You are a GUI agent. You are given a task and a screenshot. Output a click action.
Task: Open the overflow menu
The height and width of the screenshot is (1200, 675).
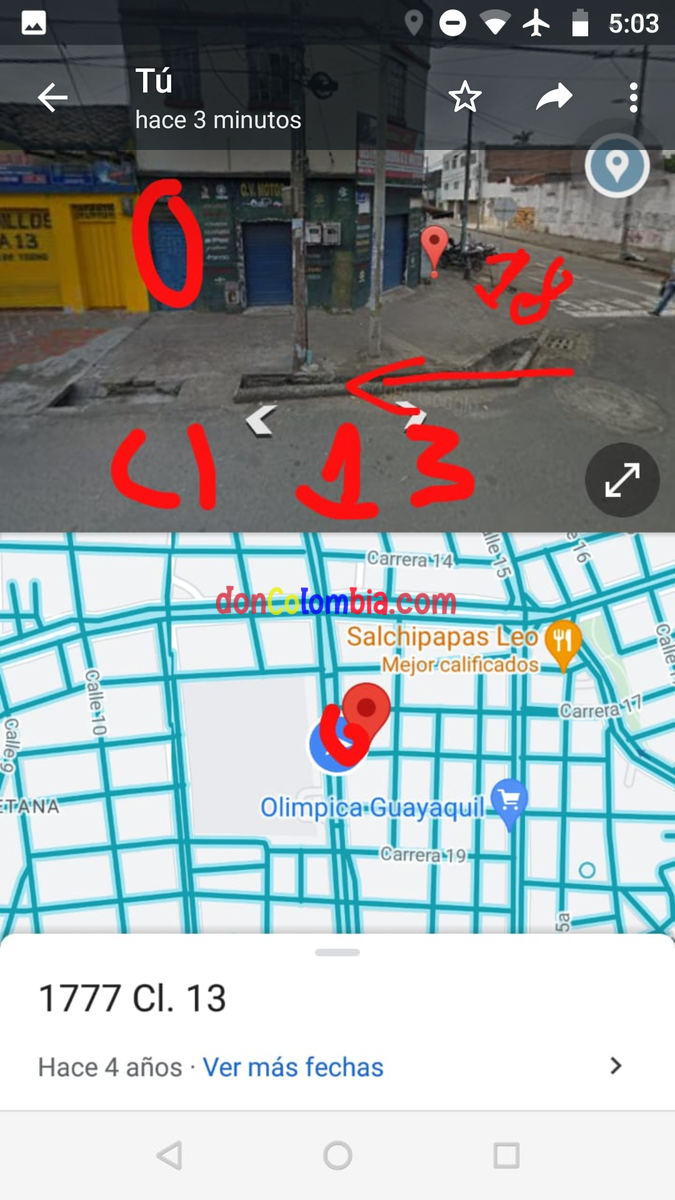[633, 98]
